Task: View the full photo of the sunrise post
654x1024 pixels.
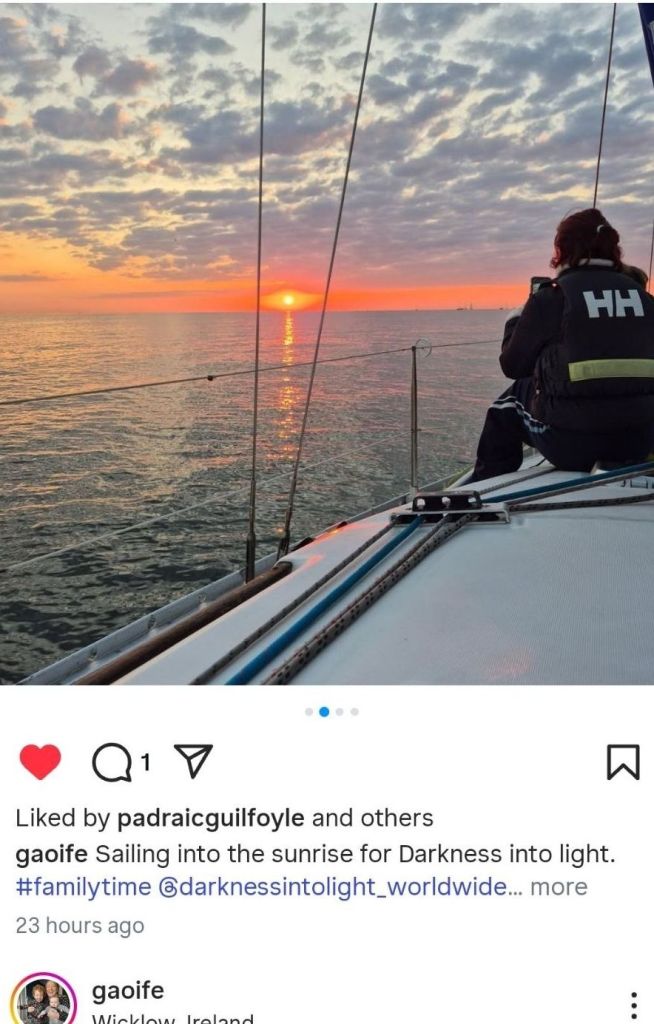Action: (x=327, y=342)
